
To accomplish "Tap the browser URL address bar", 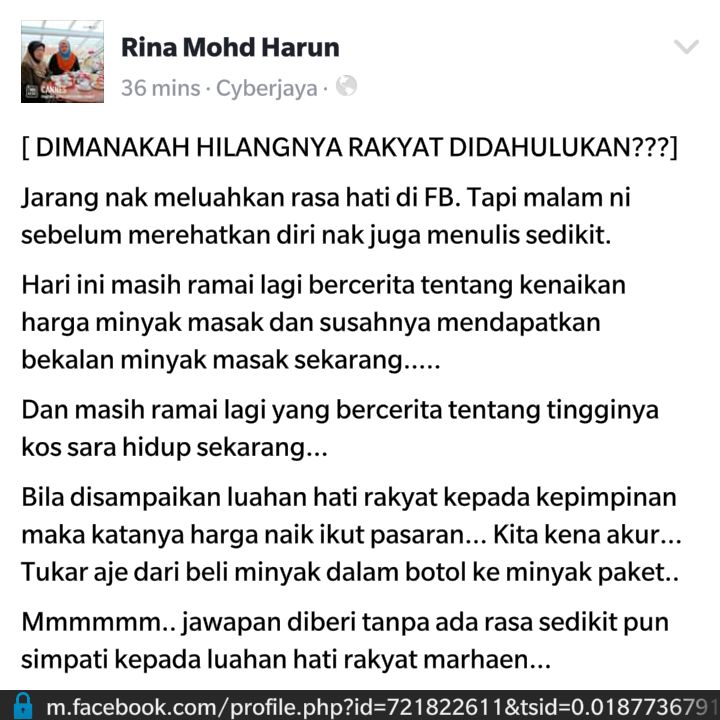I will (x=380, y=705).
